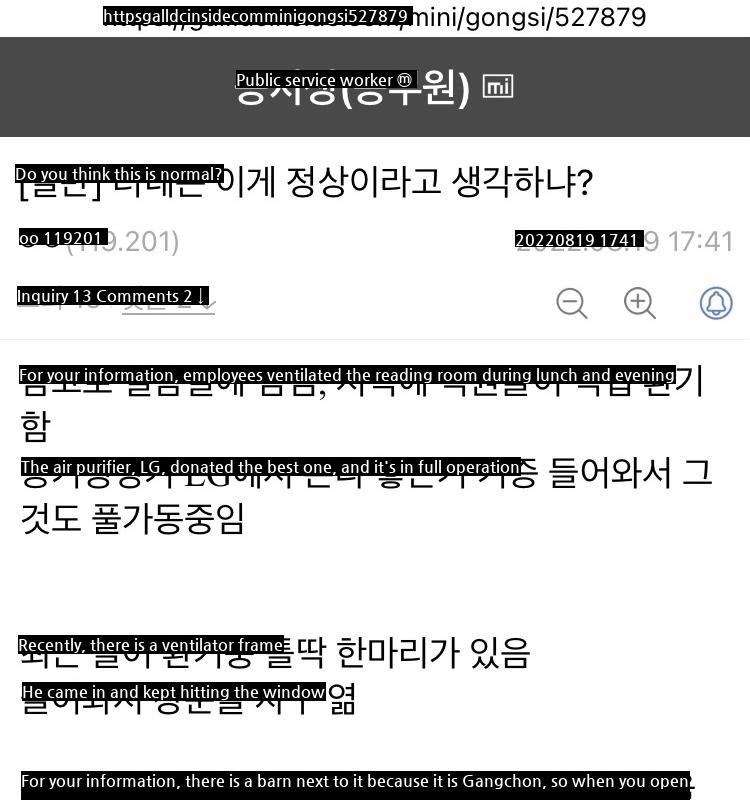Jump to the Comments 2 link
The height and width of the screenshot is (800, 750).
pyautogui.click(x=167, y=297)
